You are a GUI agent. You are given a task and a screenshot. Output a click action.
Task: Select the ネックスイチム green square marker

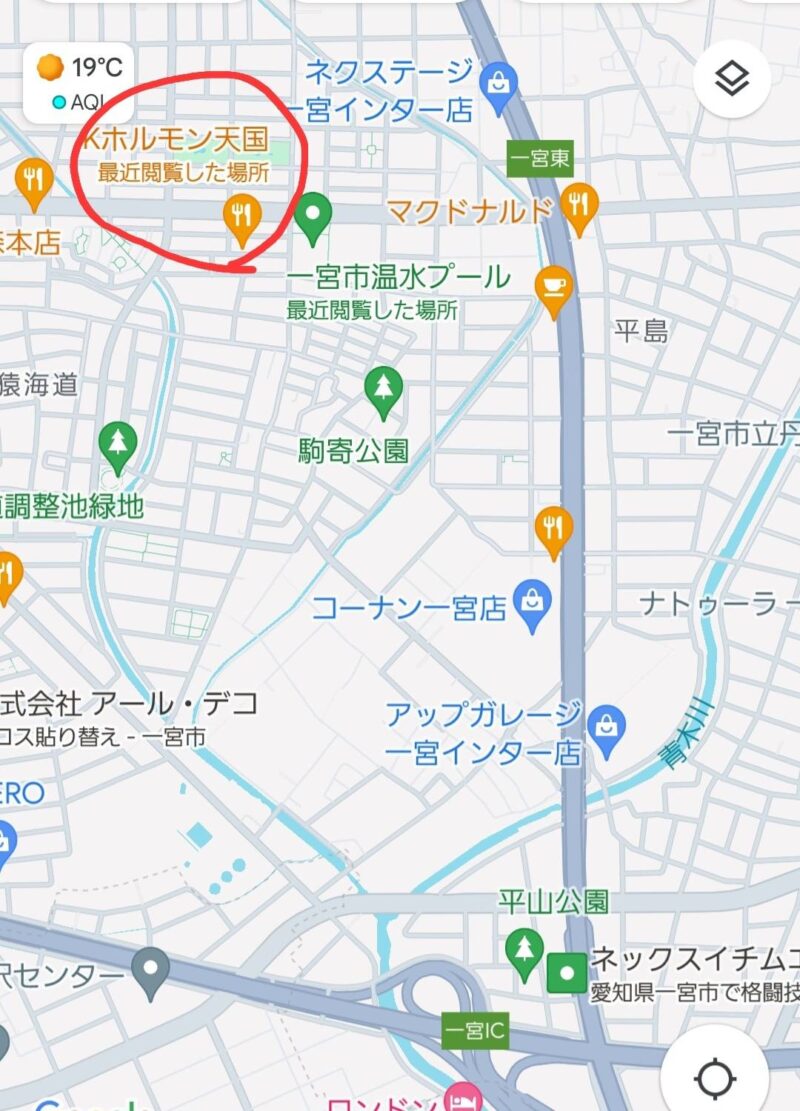pyautogui.click(x=567, y=971)
